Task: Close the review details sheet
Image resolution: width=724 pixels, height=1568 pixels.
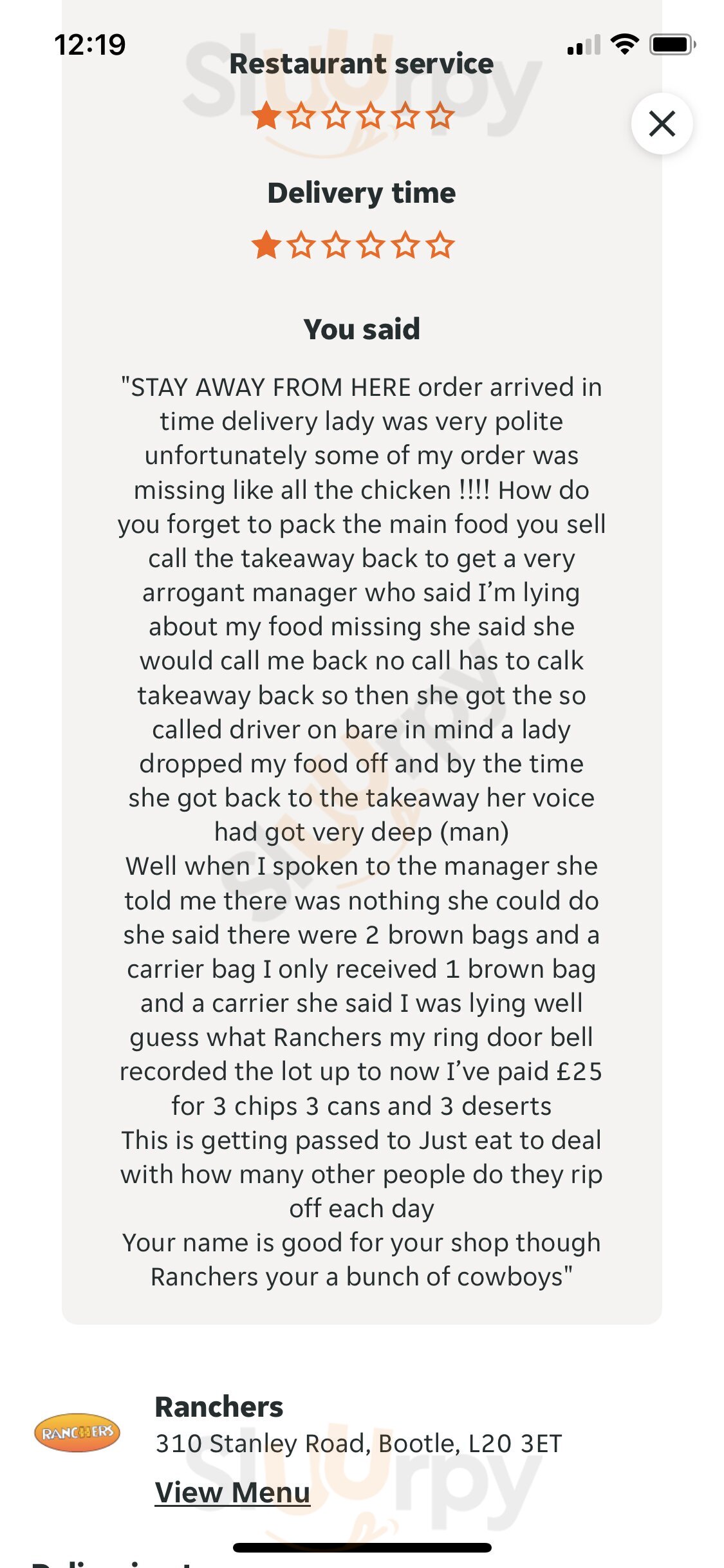Action: [662, 124]
